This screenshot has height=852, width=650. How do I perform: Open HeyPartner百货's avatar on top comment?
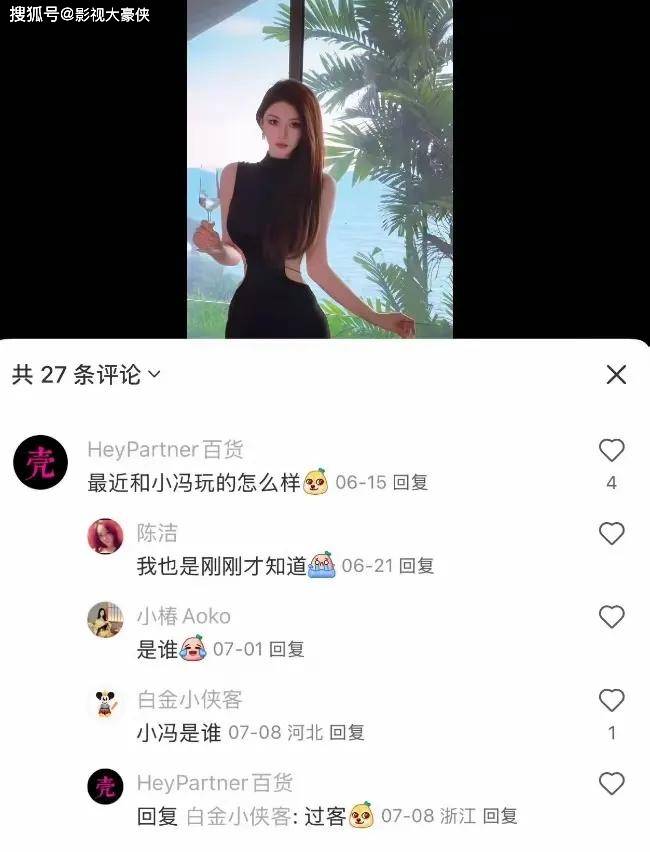pos(40,464)
